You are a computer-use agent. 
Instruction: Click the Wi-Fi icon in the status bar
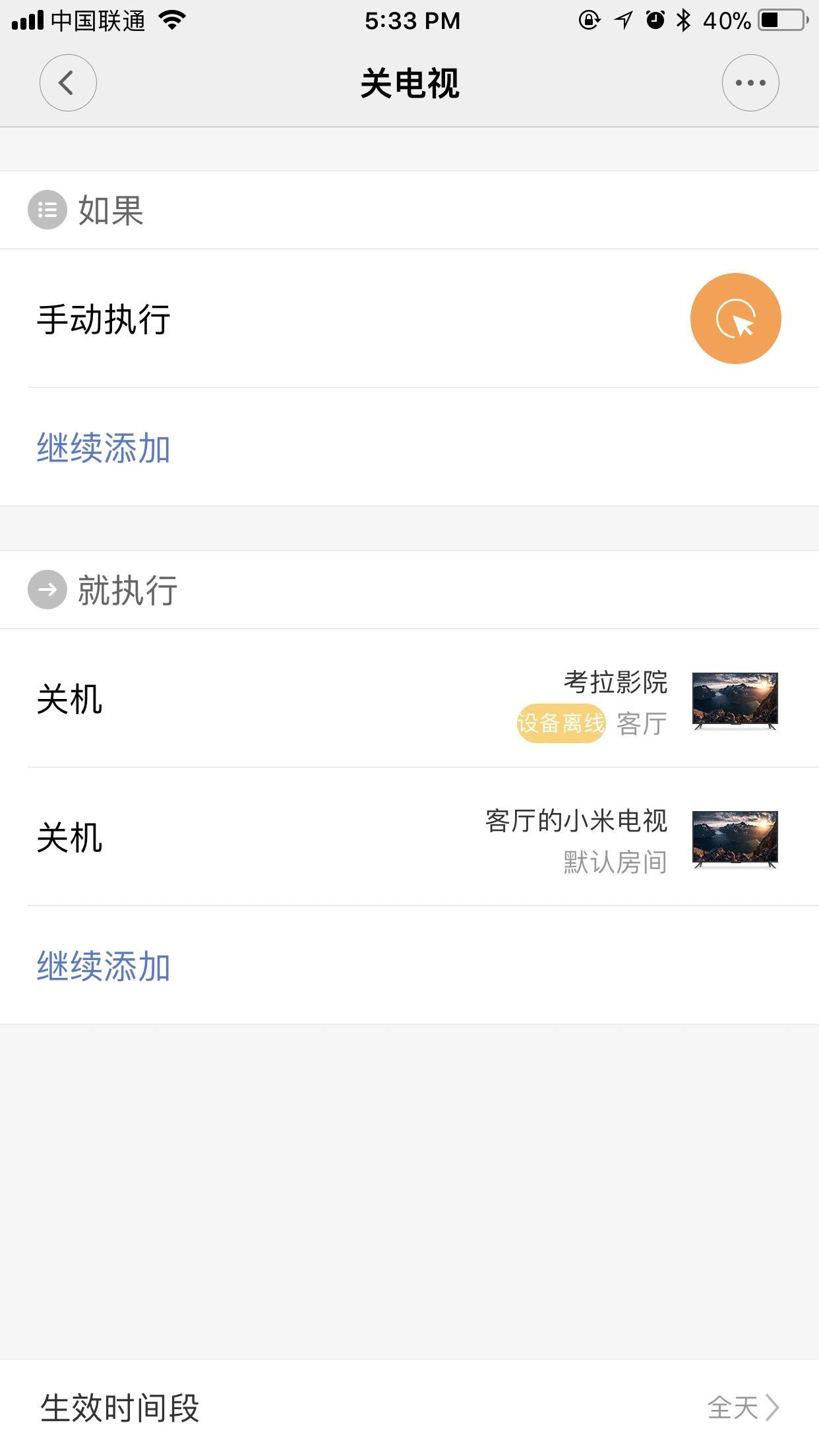click(170, 20)
